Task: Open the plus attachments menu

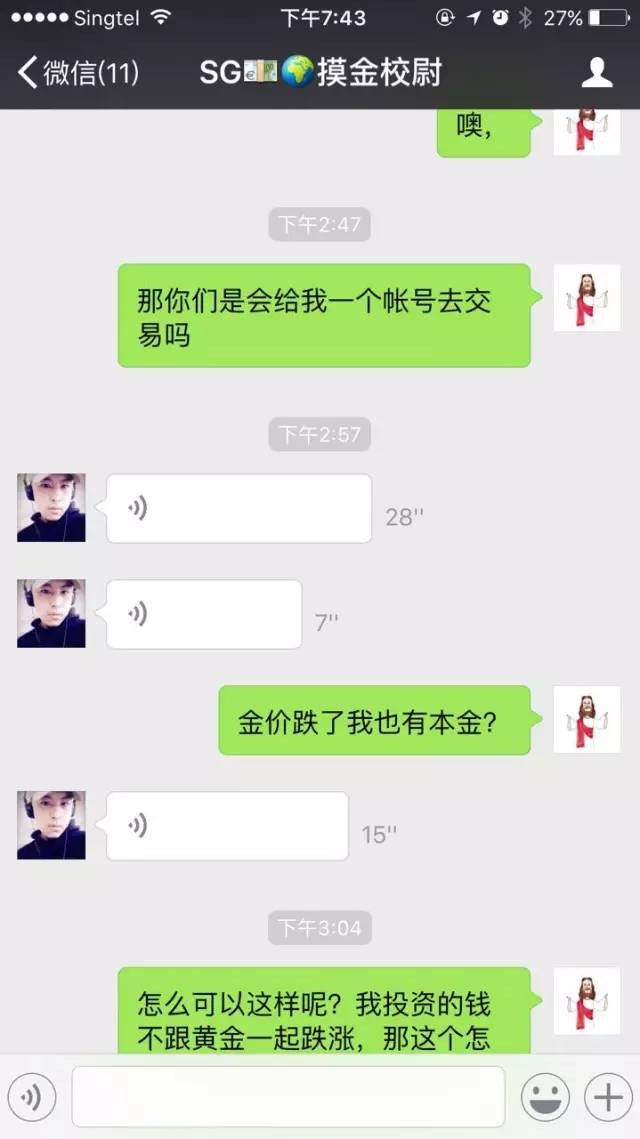Action: [x=608, y=1097]
